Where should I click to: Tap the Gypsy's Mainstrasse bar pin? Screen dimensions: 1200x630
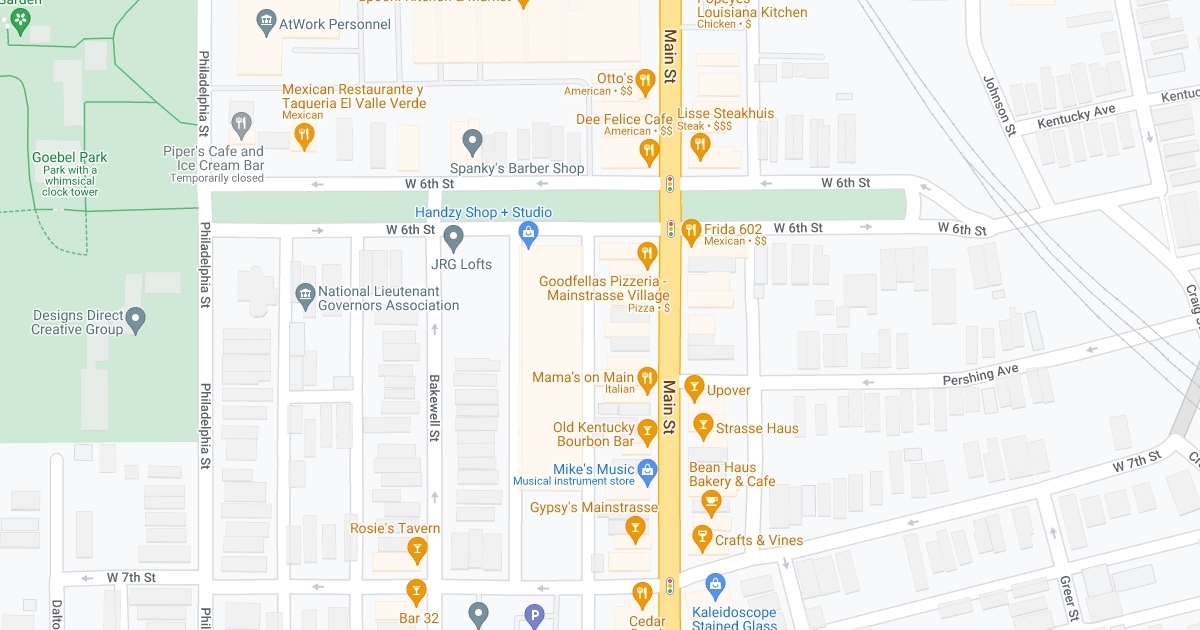(635, 527)
